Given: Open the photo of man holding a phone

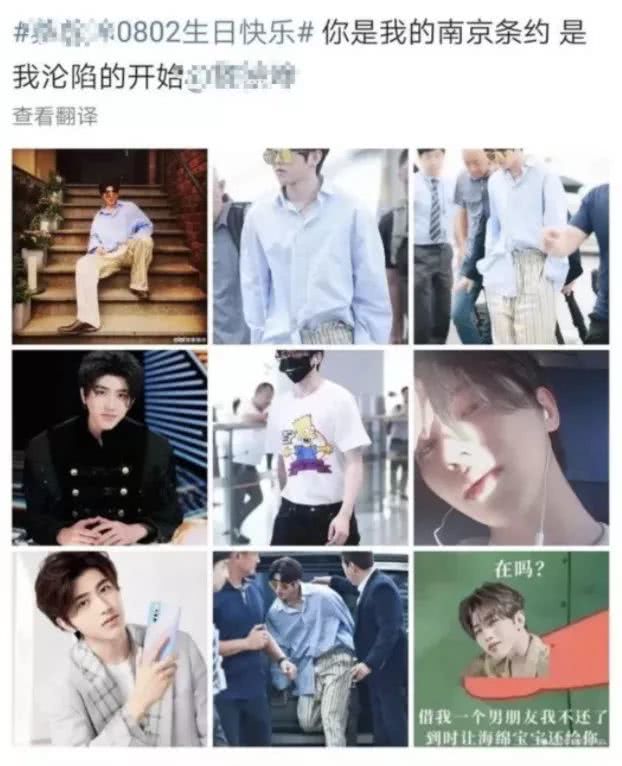Looking at the screenshot, I should (x=110, y=648).
